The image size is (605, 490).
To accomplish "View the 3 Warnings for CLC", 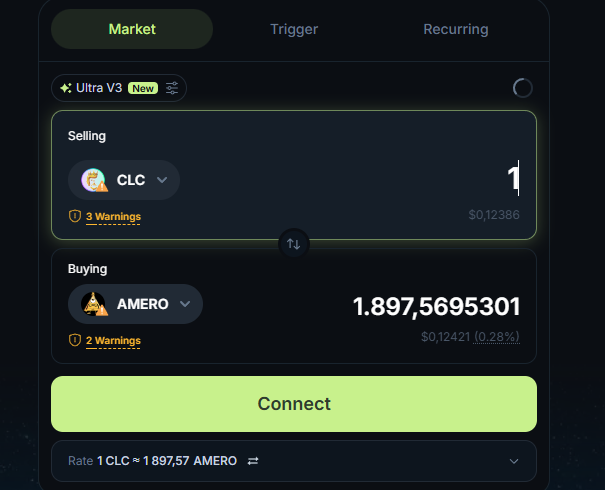I will click(x=112, y=216).
